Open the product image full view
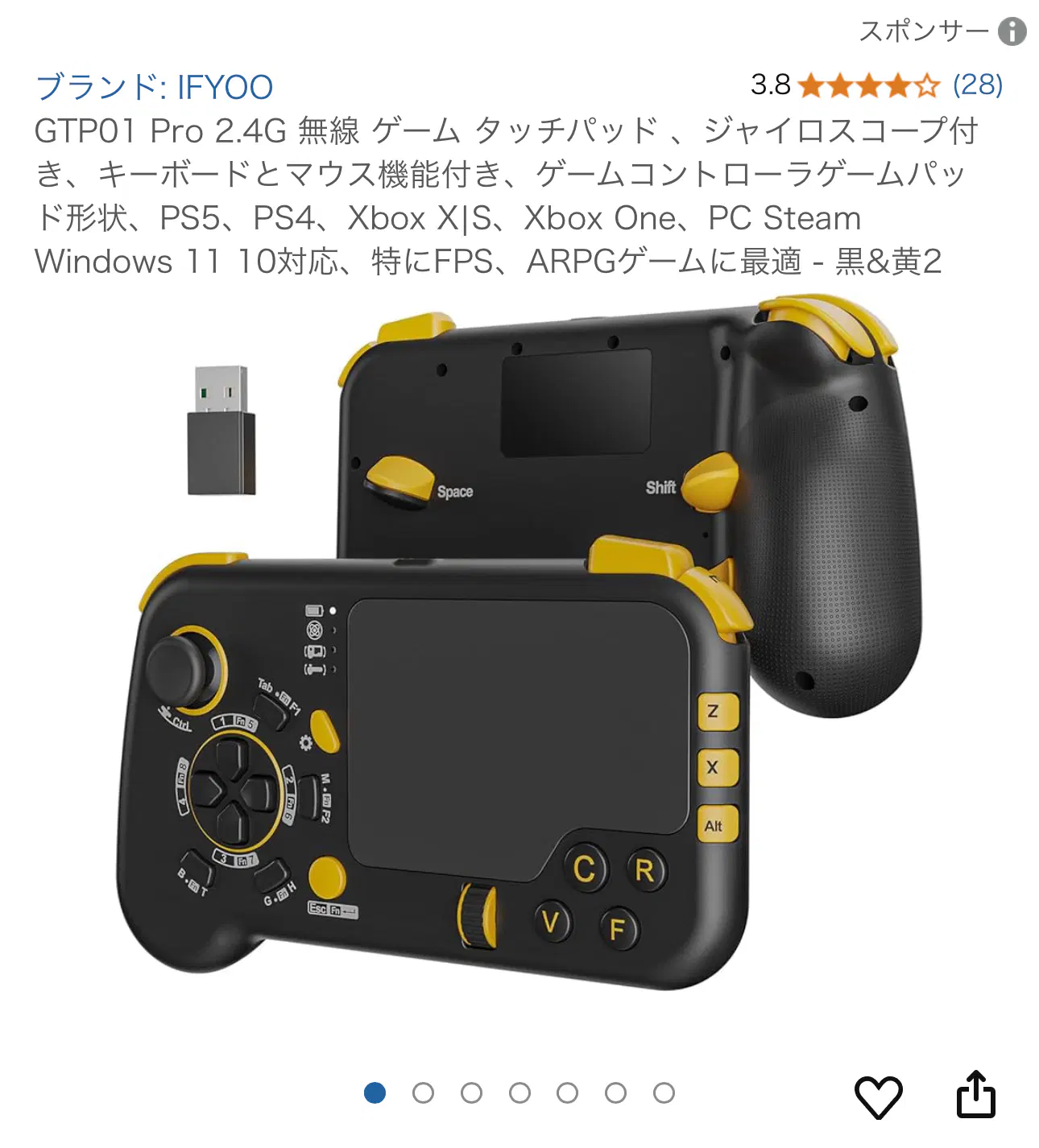Viewport: 1039px width, 1148px height. tap(519, 644)
